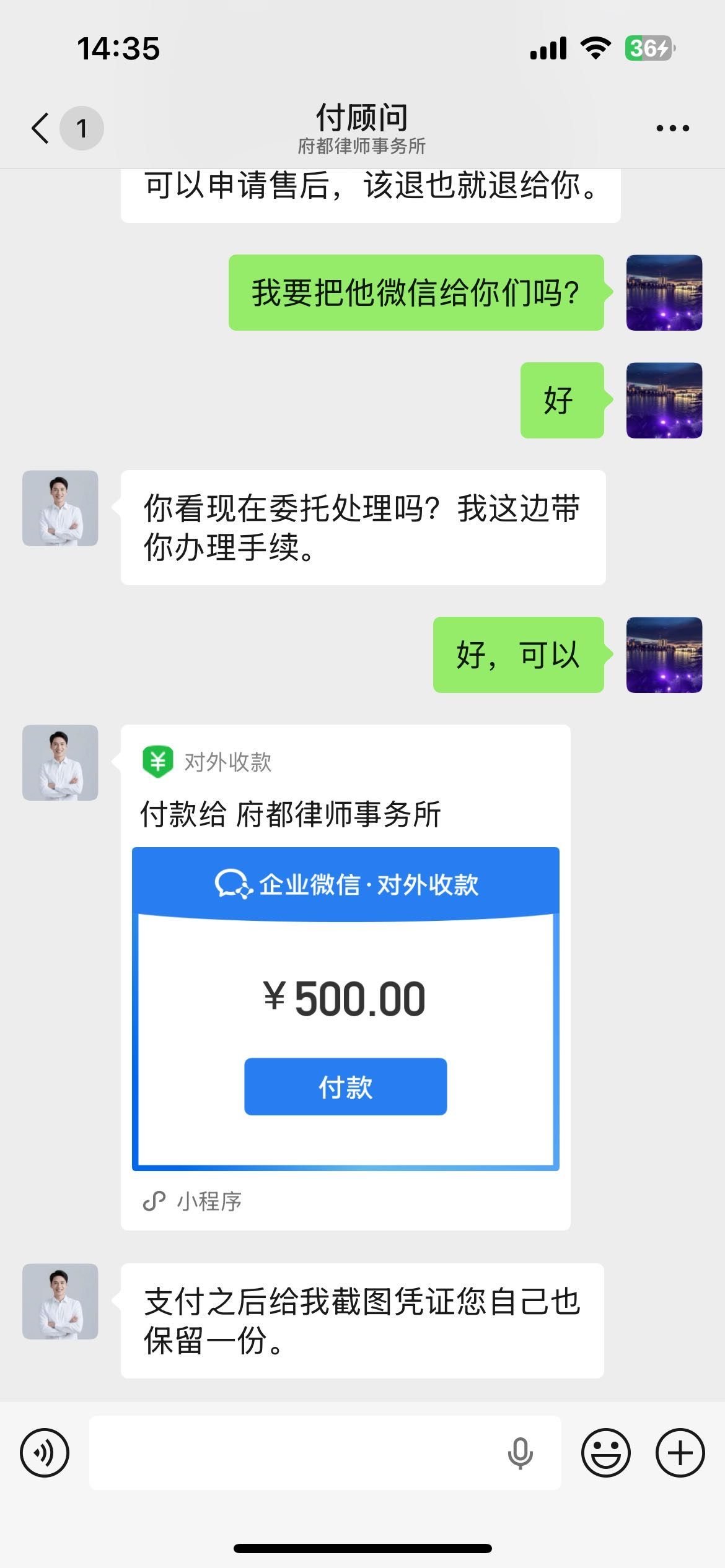Image resolution: width=725 pixels, height=1568 pixels.
Task: View 付顾问's profile from avatar beside 你看现在委托处理吗
Action: (60, 508)
